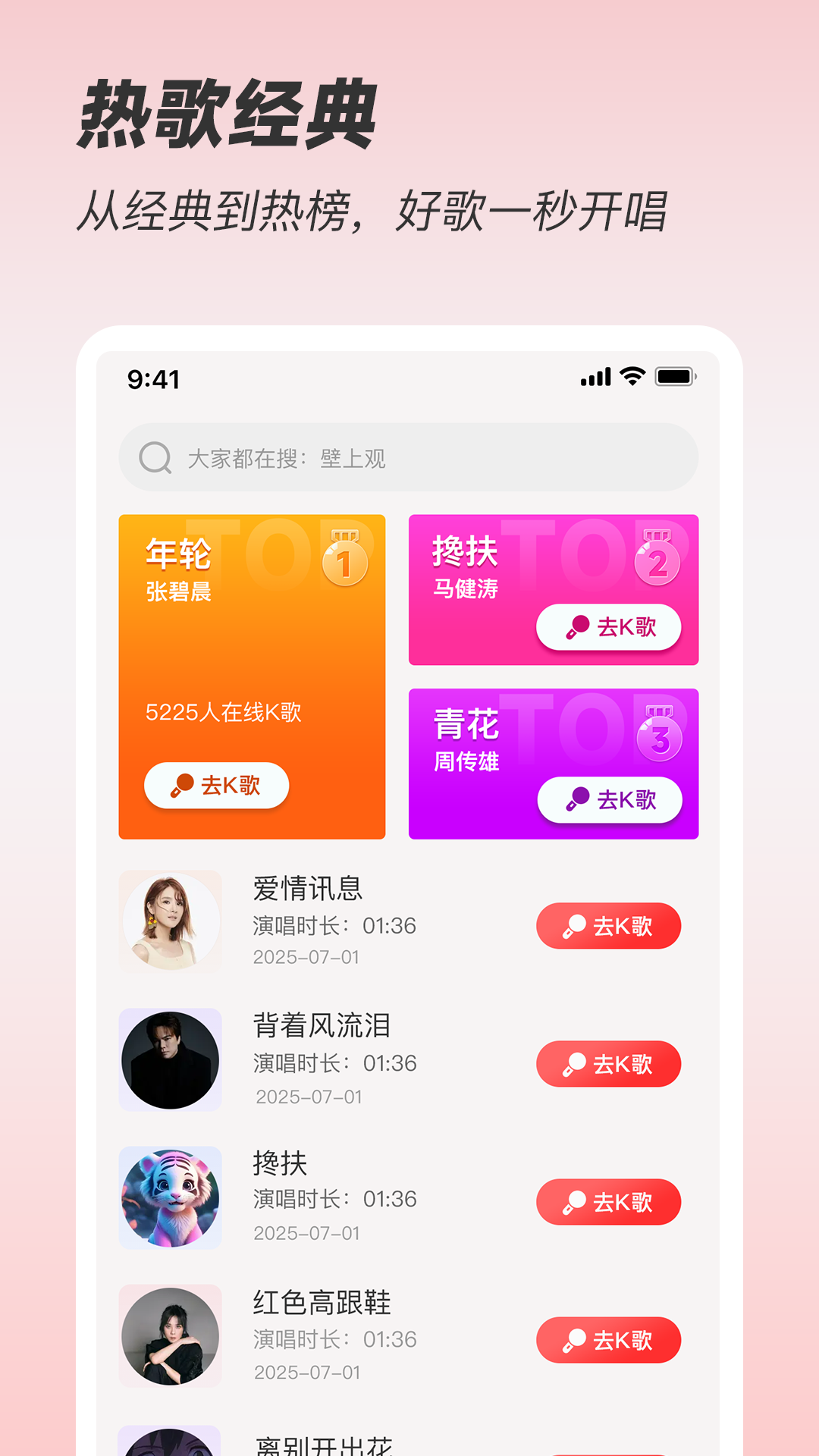Click the search magnifier icon
This screenshot has width=819, height=1456.
click(154, 457)
